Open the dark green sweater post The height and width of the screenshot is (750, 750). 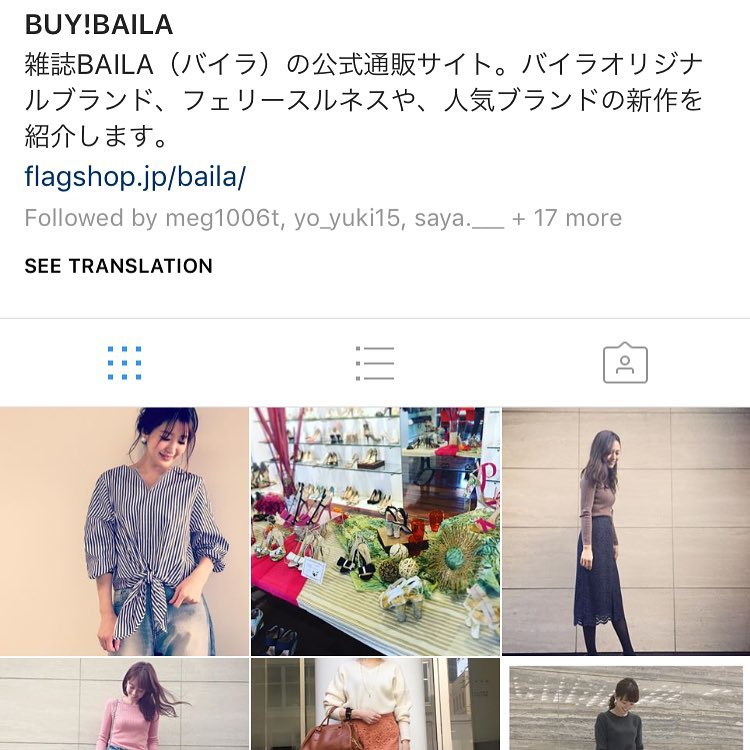(626, 707)
